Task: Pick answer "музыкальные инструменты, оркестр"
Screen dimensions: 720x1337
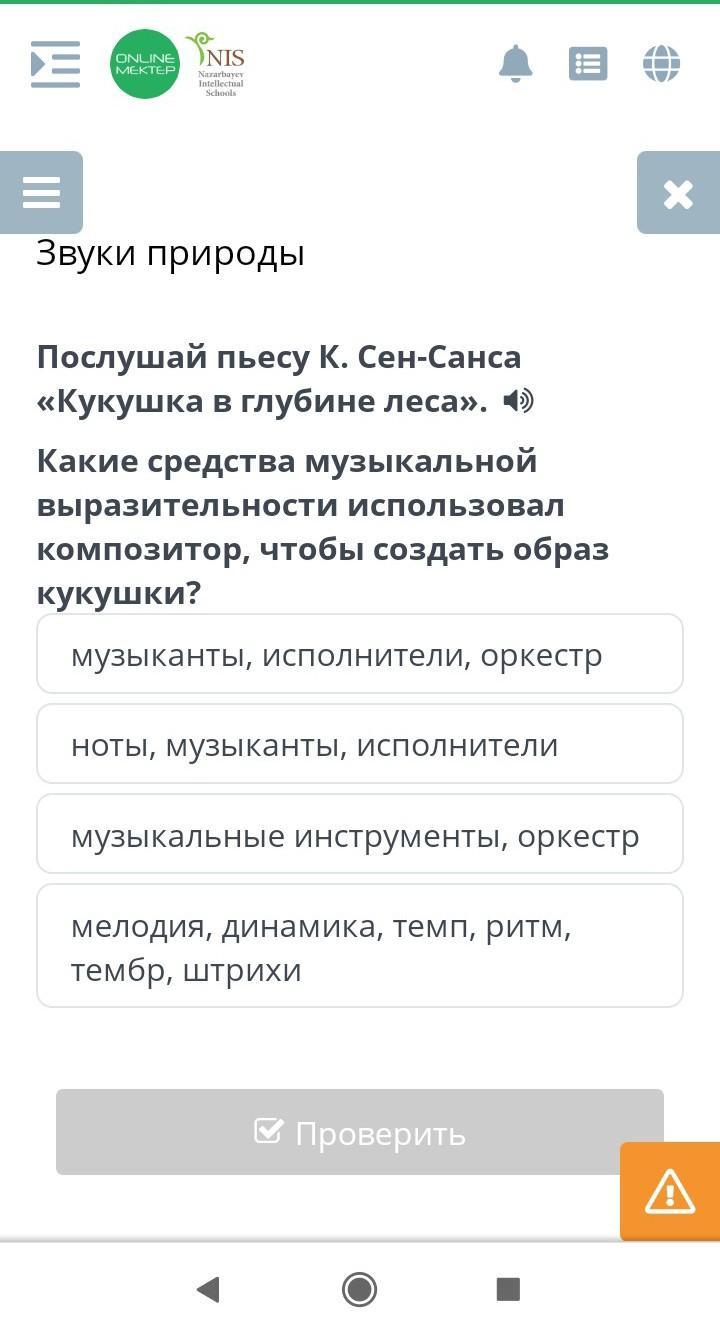Action: 360,834
